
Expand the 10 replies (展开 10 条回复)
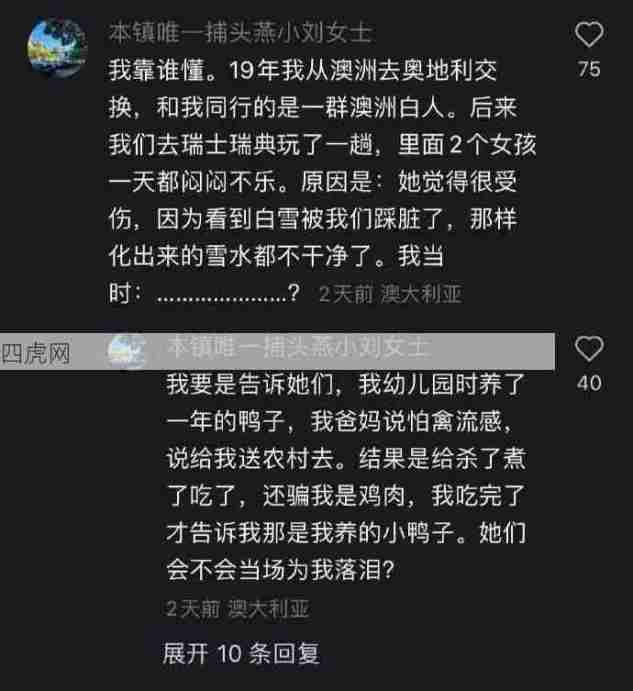[x=241, y=654]
